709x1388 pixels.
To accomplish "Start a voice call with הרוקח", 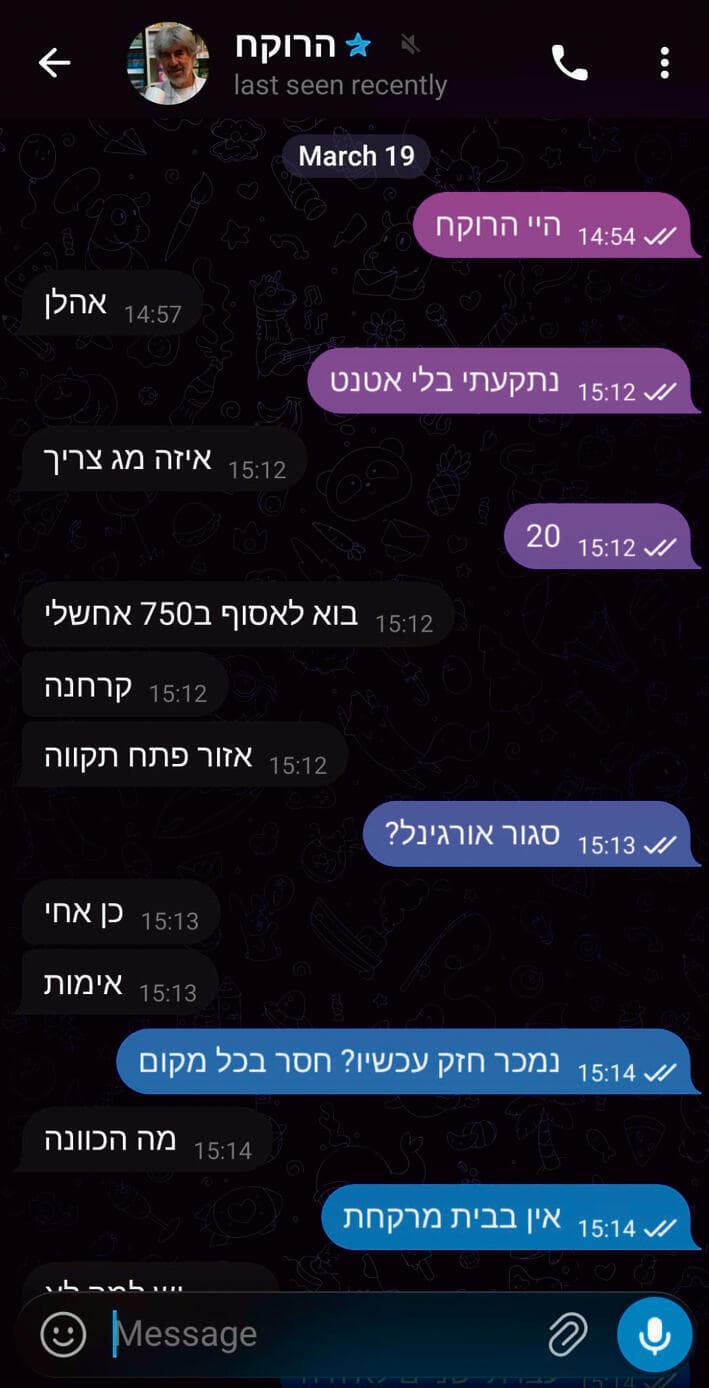I will 570,63.
